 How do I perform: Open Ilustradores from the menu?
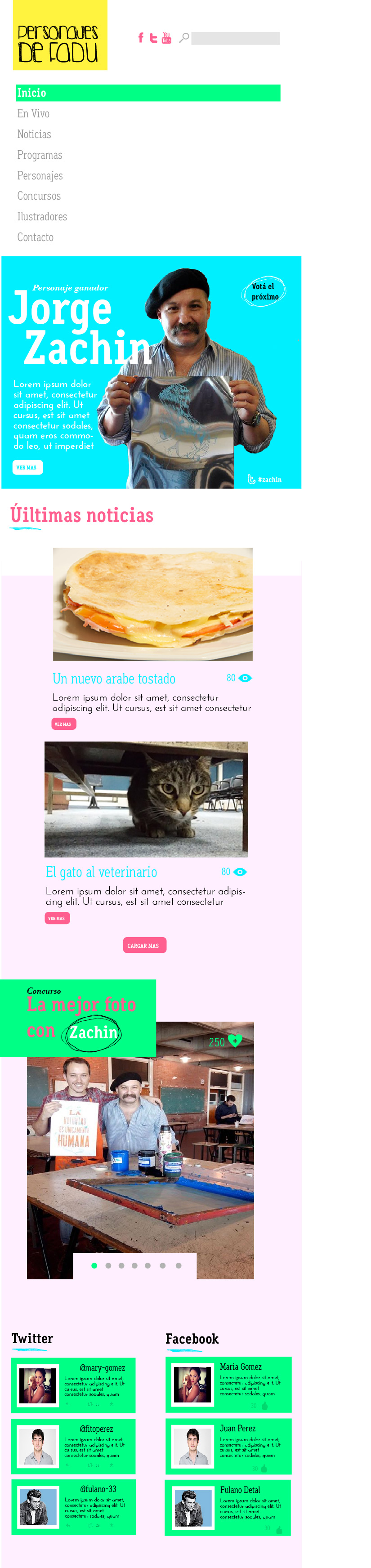coord(42,217)
